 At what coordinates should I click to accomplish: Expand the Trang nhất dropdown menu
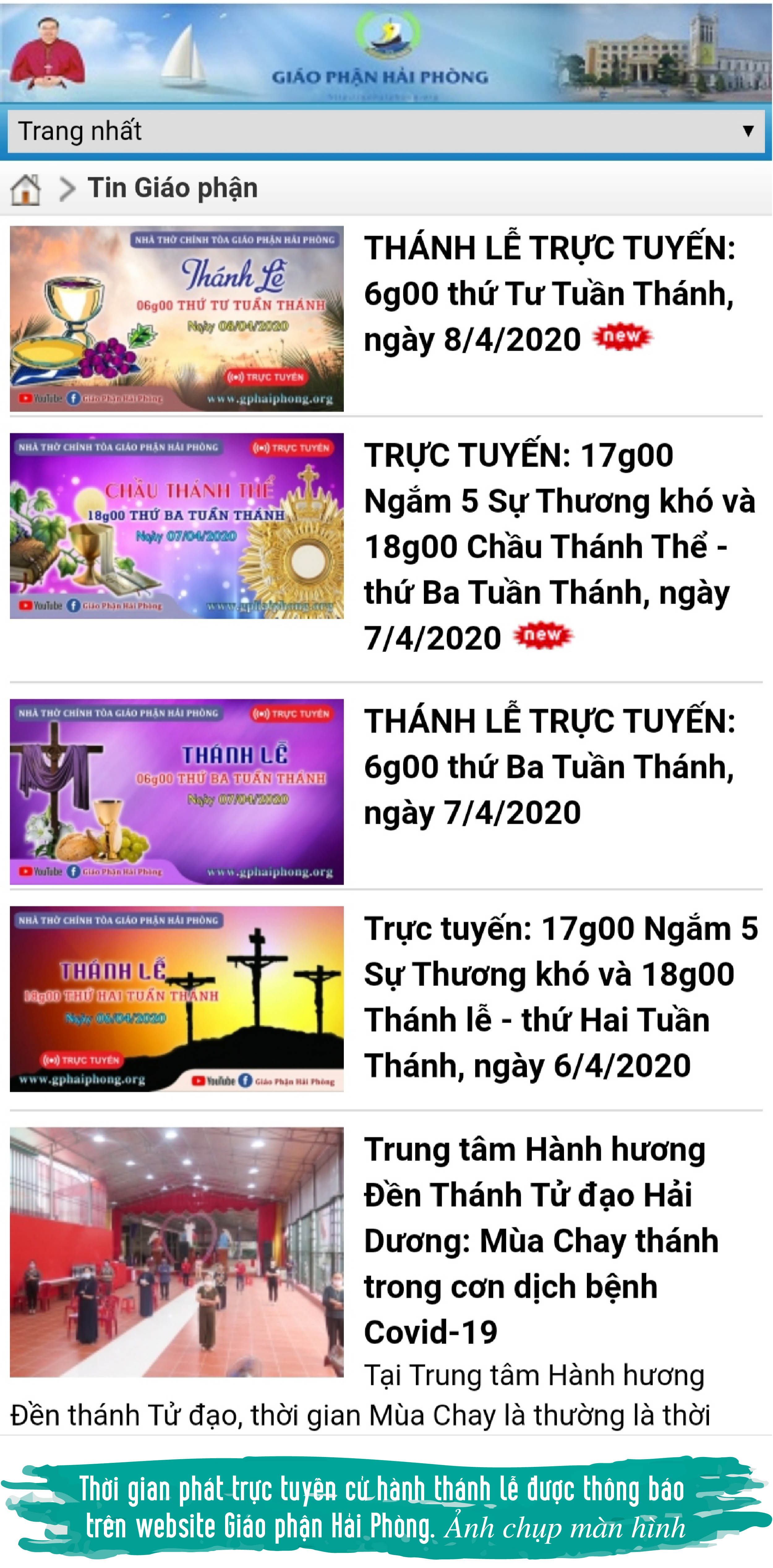click(x=386, y=131)
